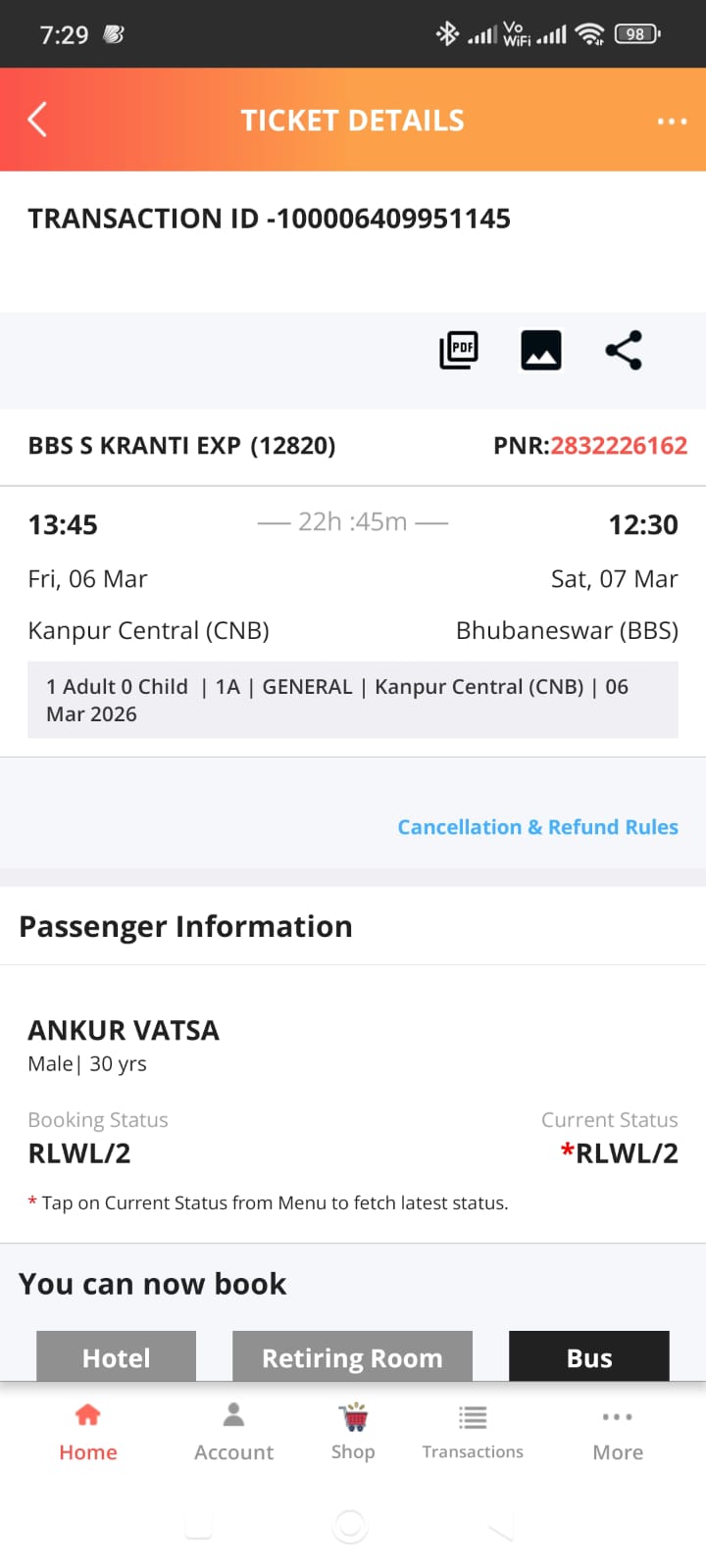Book a Hotel
Screen dimensions: 706x1568
(116, 1357)
